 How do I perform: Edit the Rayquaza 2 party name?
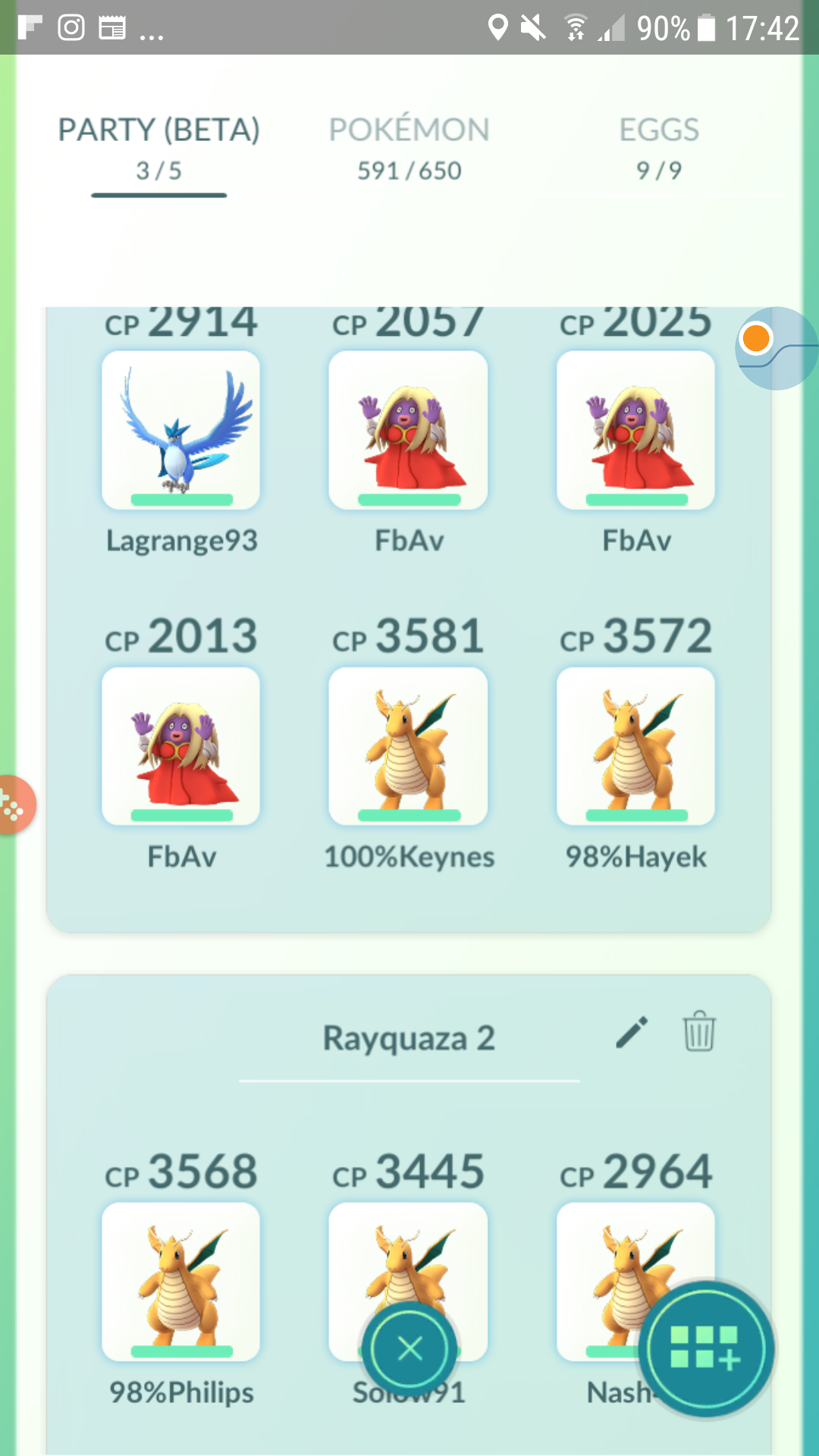[x=632, y=1032]
